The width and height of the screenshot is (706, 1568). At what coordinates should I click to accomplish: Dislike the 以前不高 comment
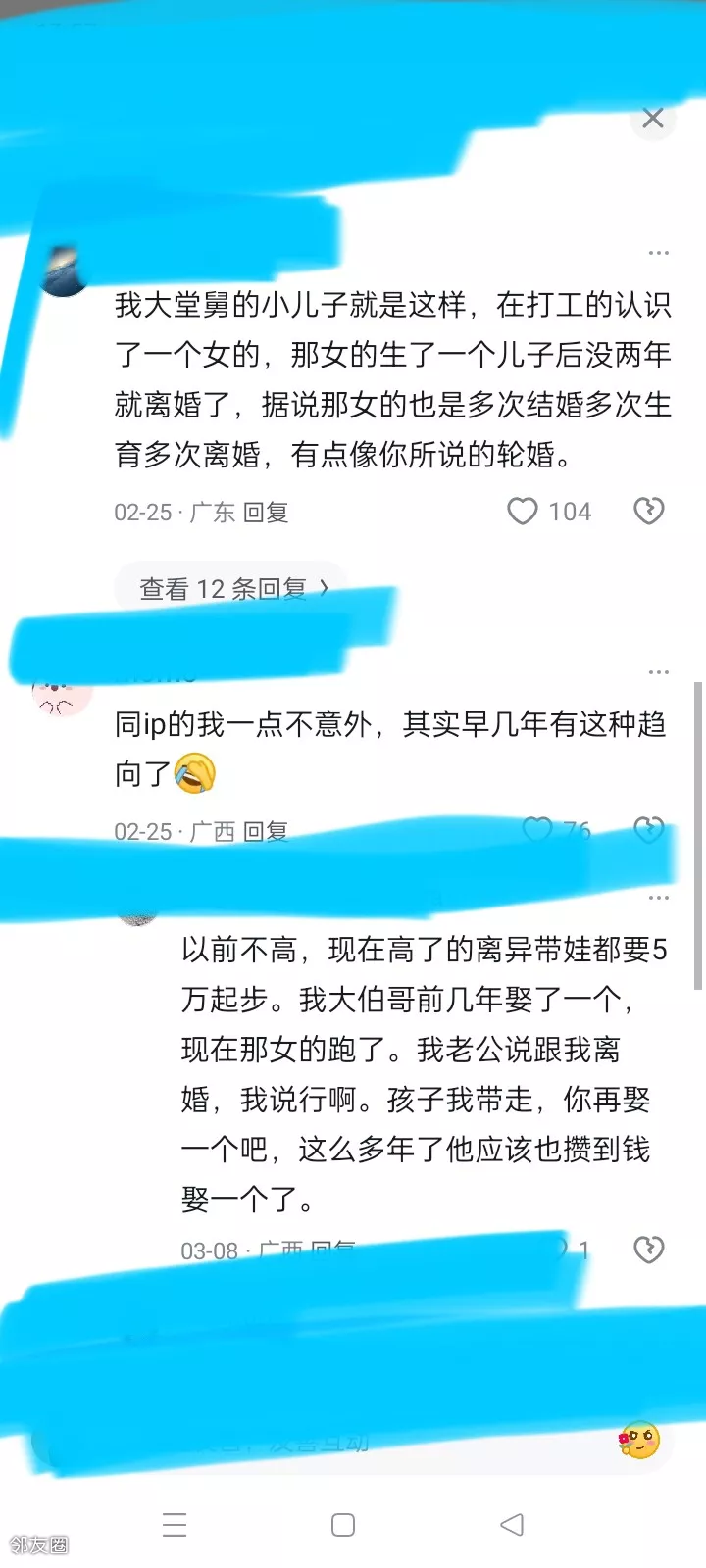pos(649,1249)
